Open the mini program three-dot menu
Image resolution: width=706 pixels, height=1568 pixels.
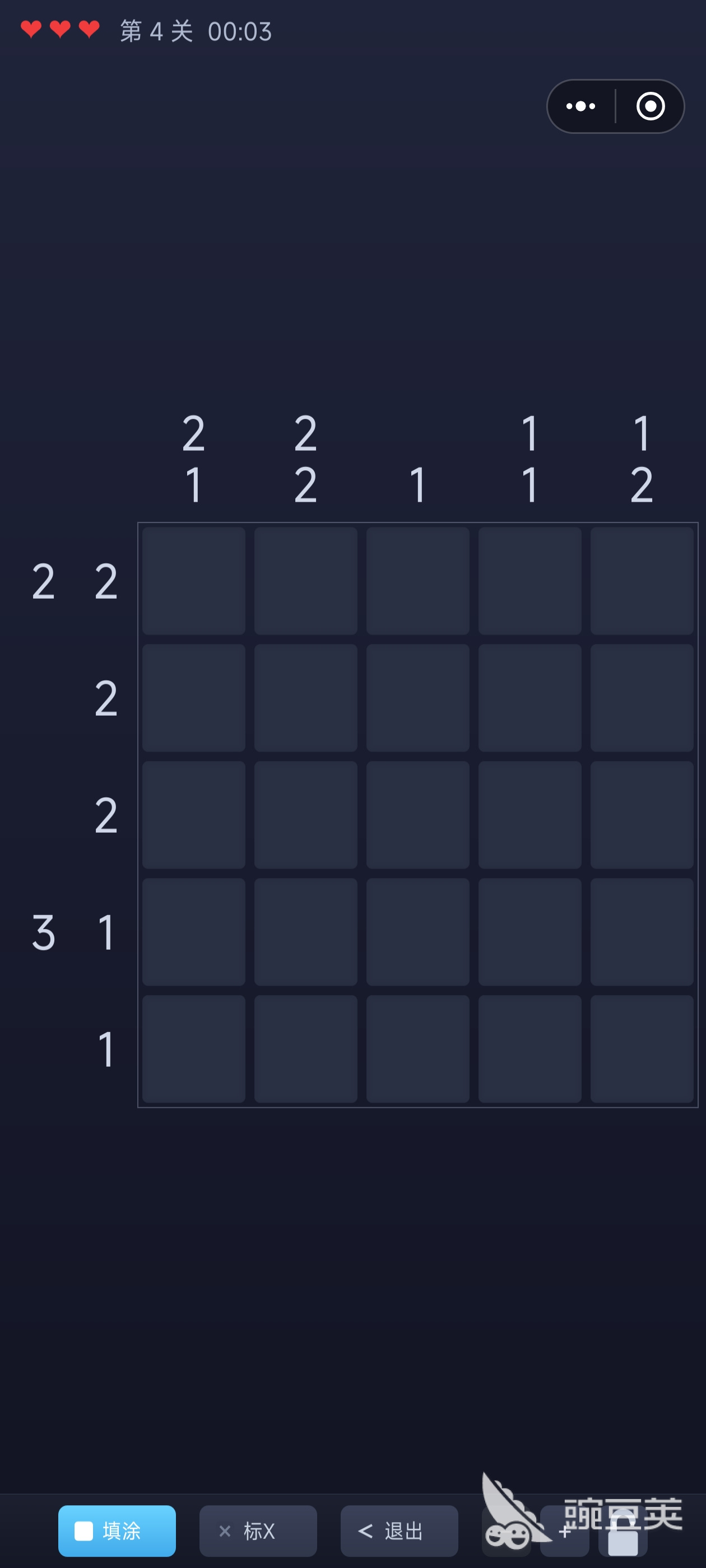(x=580, y=106)
